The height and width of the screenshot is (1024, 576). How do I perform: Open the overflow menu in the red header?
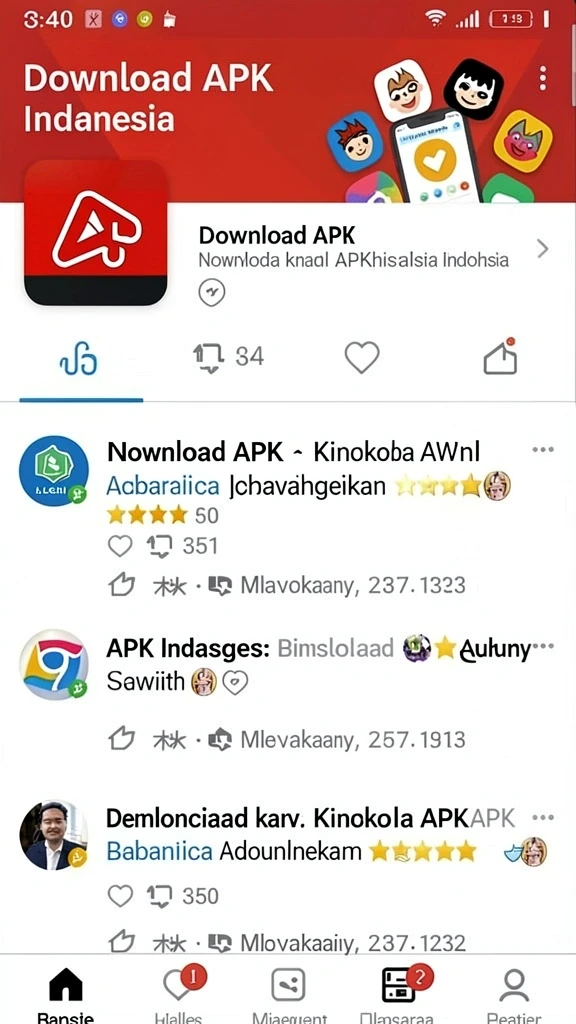click(x=543, y=78)
